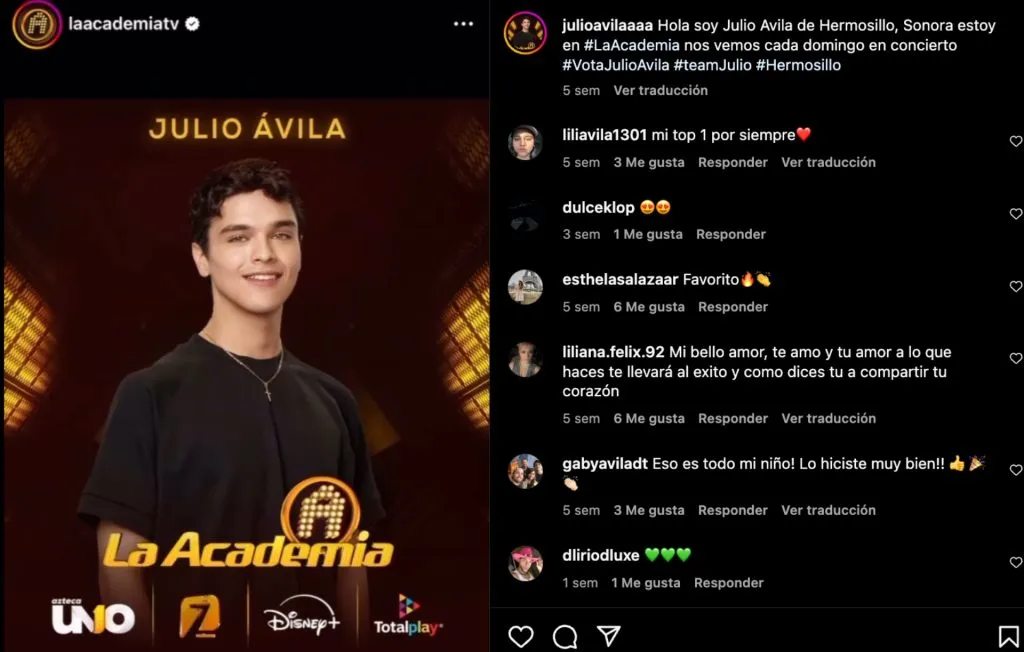This screenshot has height=652, width=1024.
Task: Open laacademiatv profile from header
Action: click(x=123, y=24)
